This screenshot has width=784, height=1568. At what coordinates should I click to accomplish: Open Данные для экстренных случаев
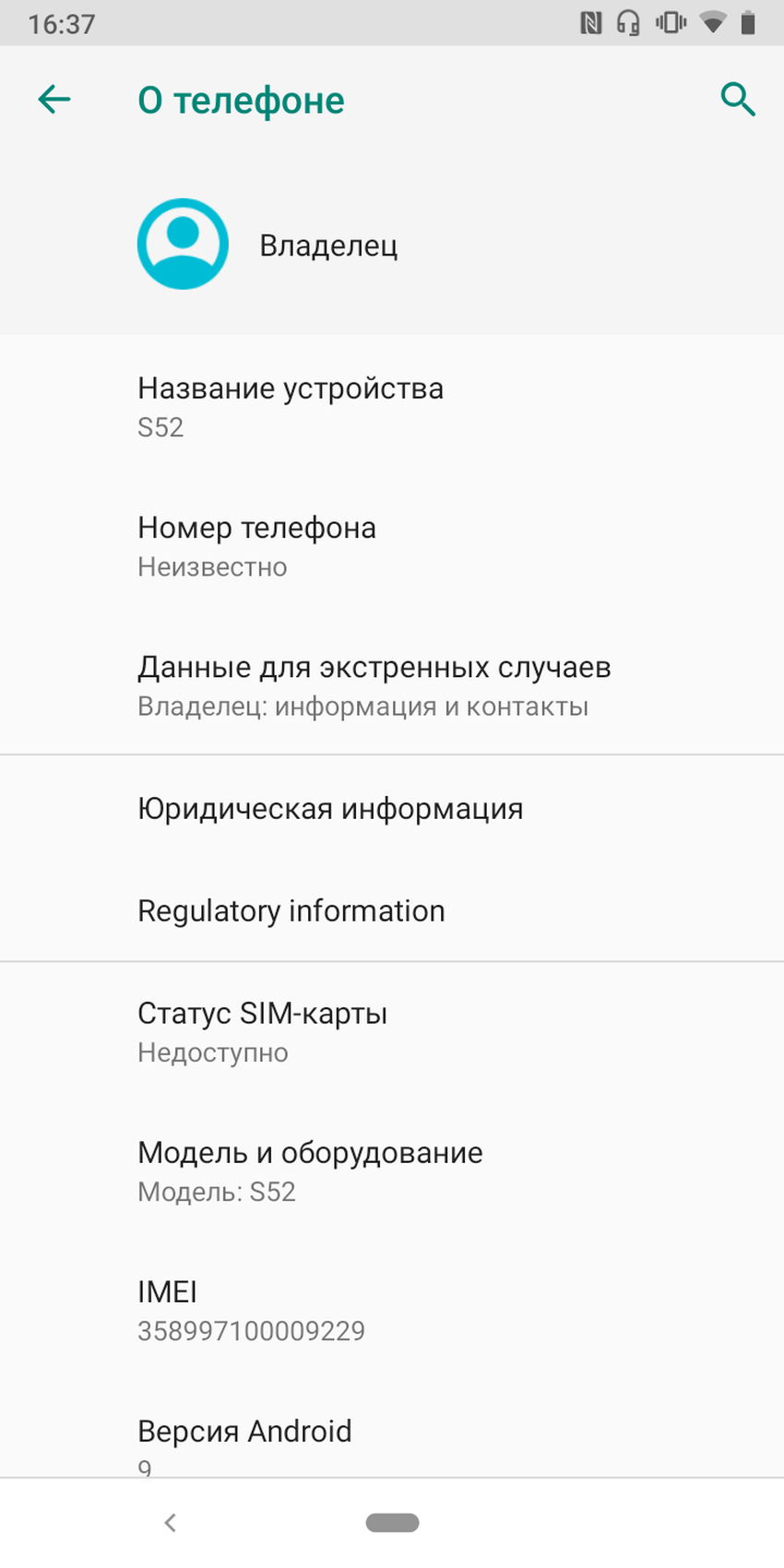374,685
